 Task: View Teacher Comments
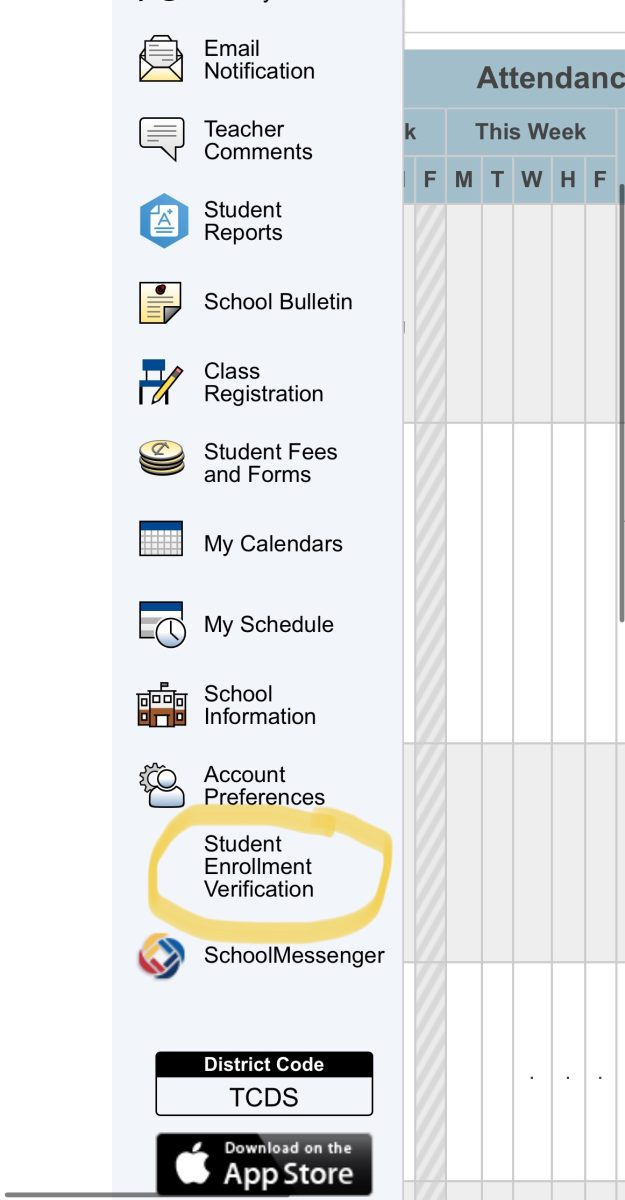point(257,141)
